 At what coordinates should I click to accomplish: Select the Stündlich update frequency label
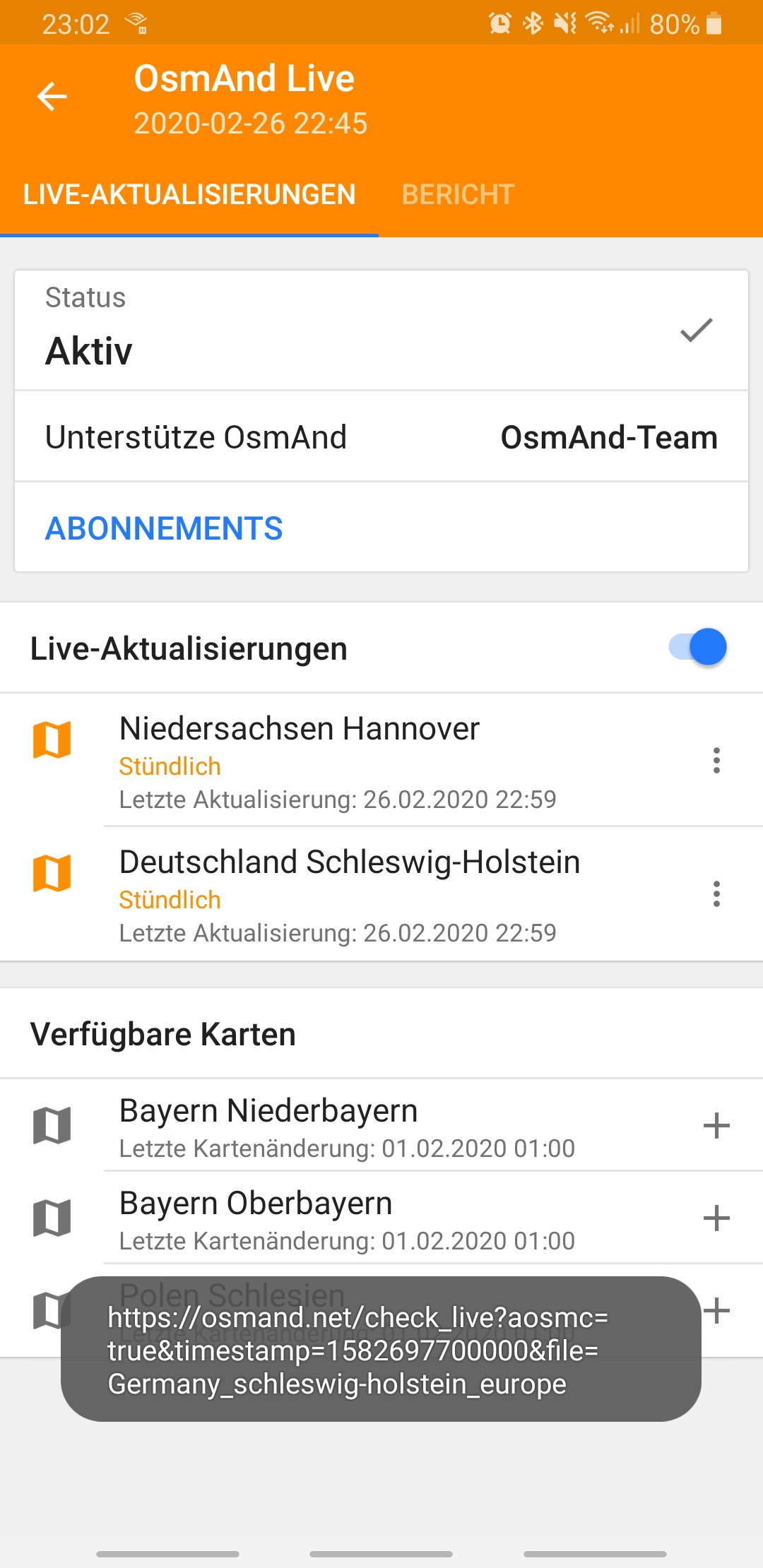click(x=170, y=766)
